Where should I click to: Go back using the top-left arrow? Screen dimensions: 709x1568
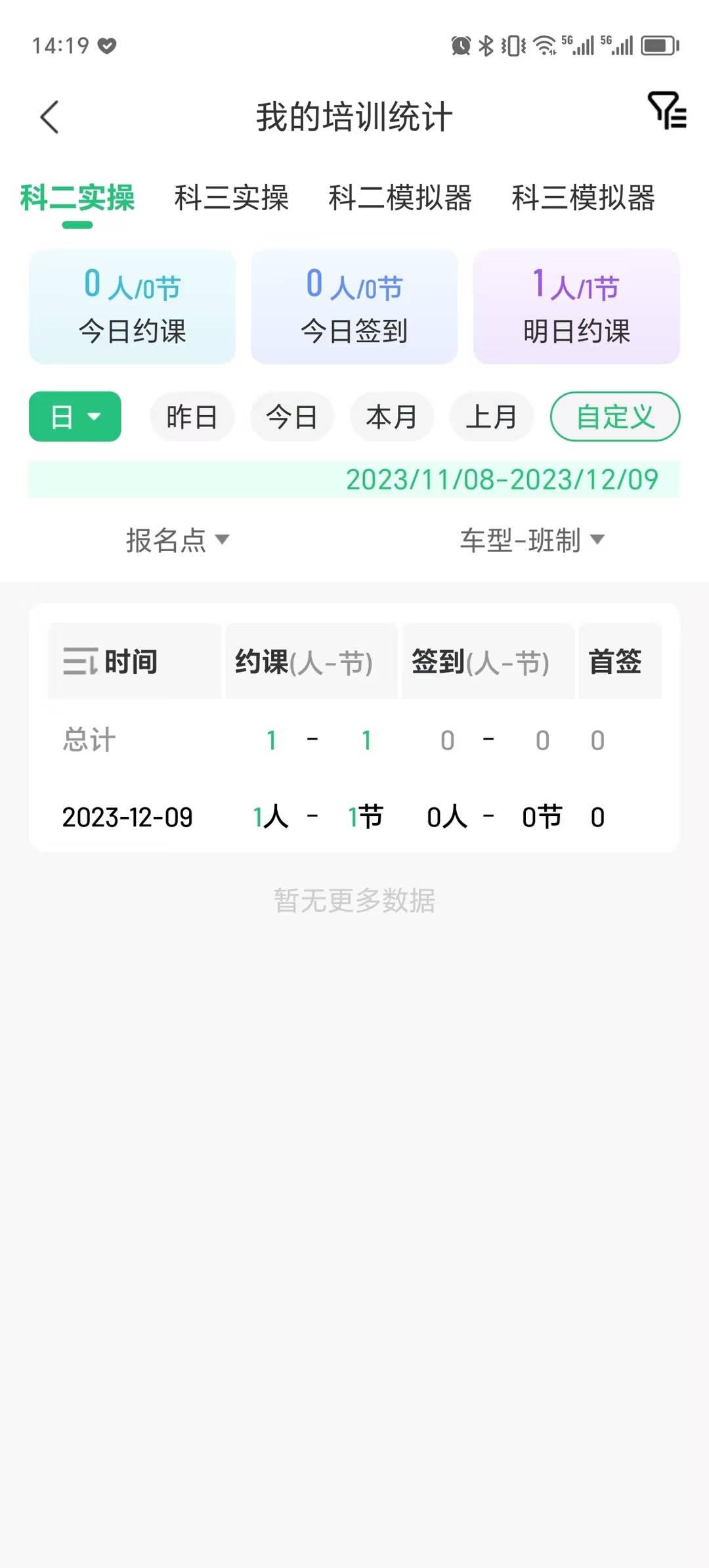(x=50, y=117)
